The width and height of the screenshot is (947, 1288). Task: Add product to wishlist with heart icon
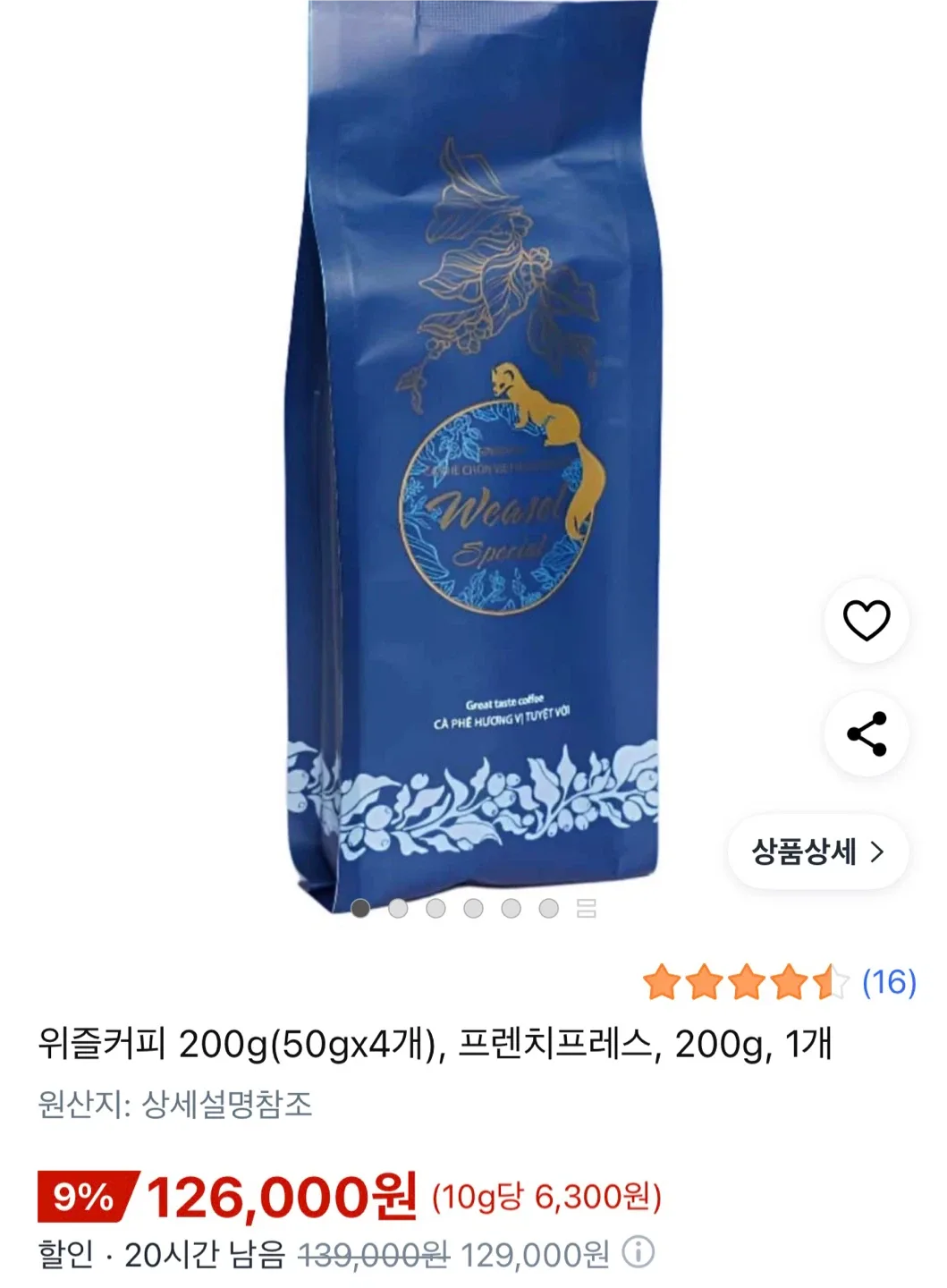click(x=866, y=620)
